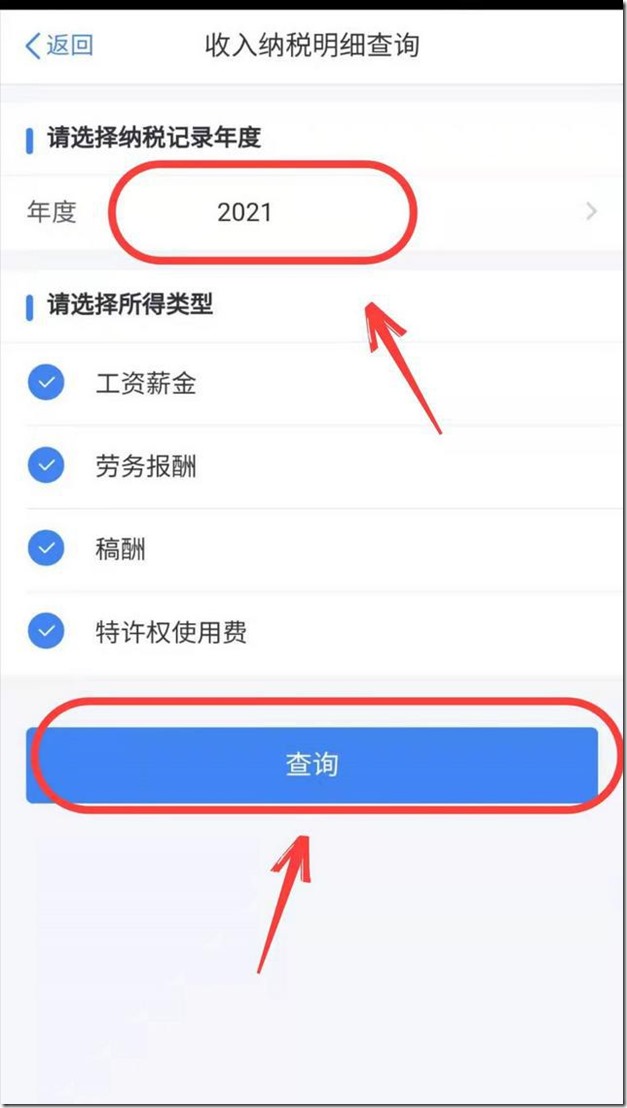Deselect the 稿酬 option
Screen dimensions: 627x1108
coord(46,548)
